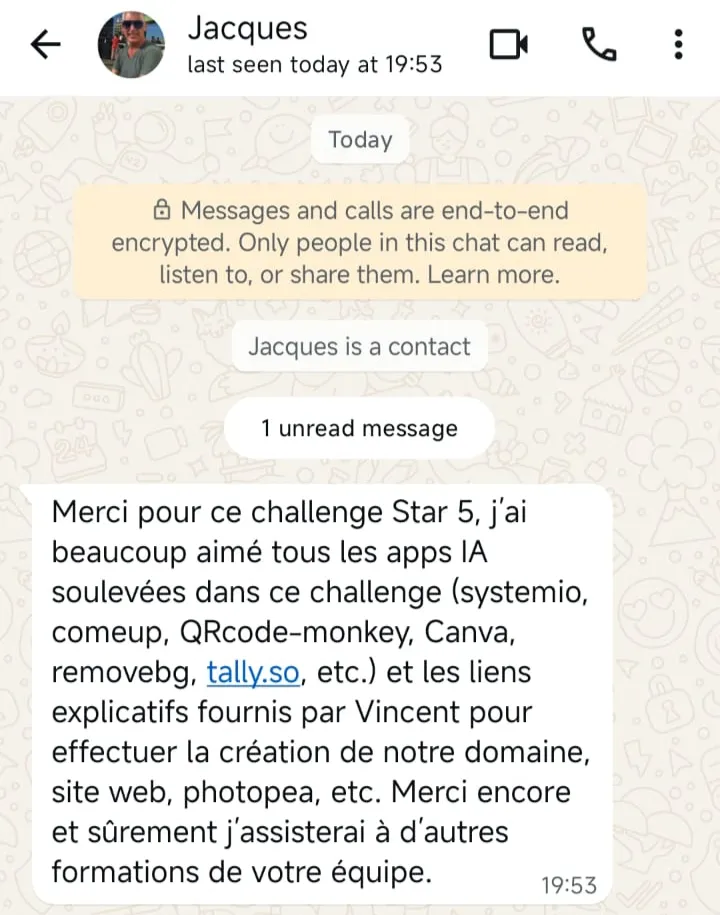Start a video call with Jacques
Image resolution: width=720 pixels, height=915 pixels.
[x=508, y=45]
